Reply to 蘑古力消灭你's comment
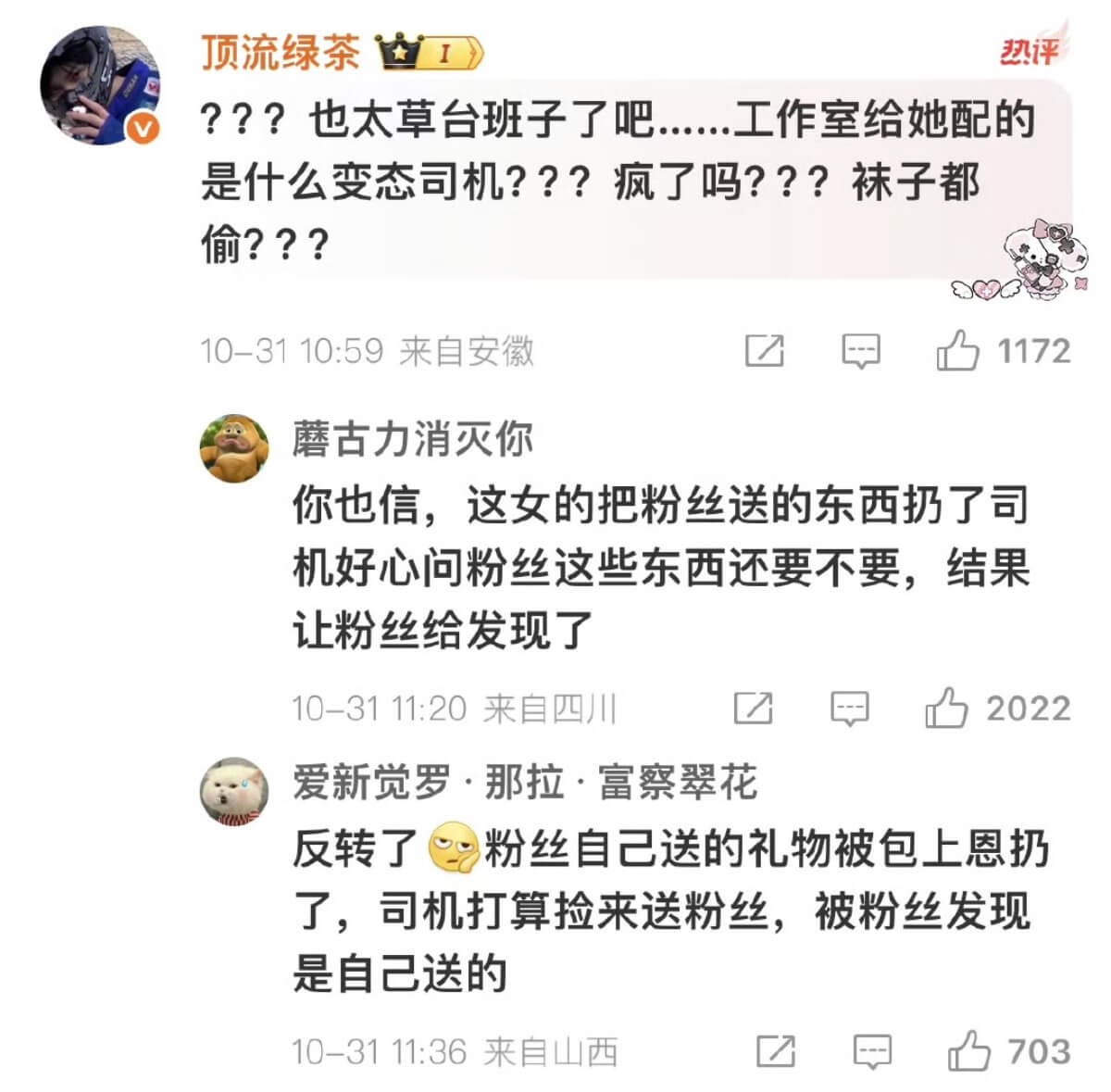The height and width of the screenshot is (1092, 1111). click(x=849, y=709)
